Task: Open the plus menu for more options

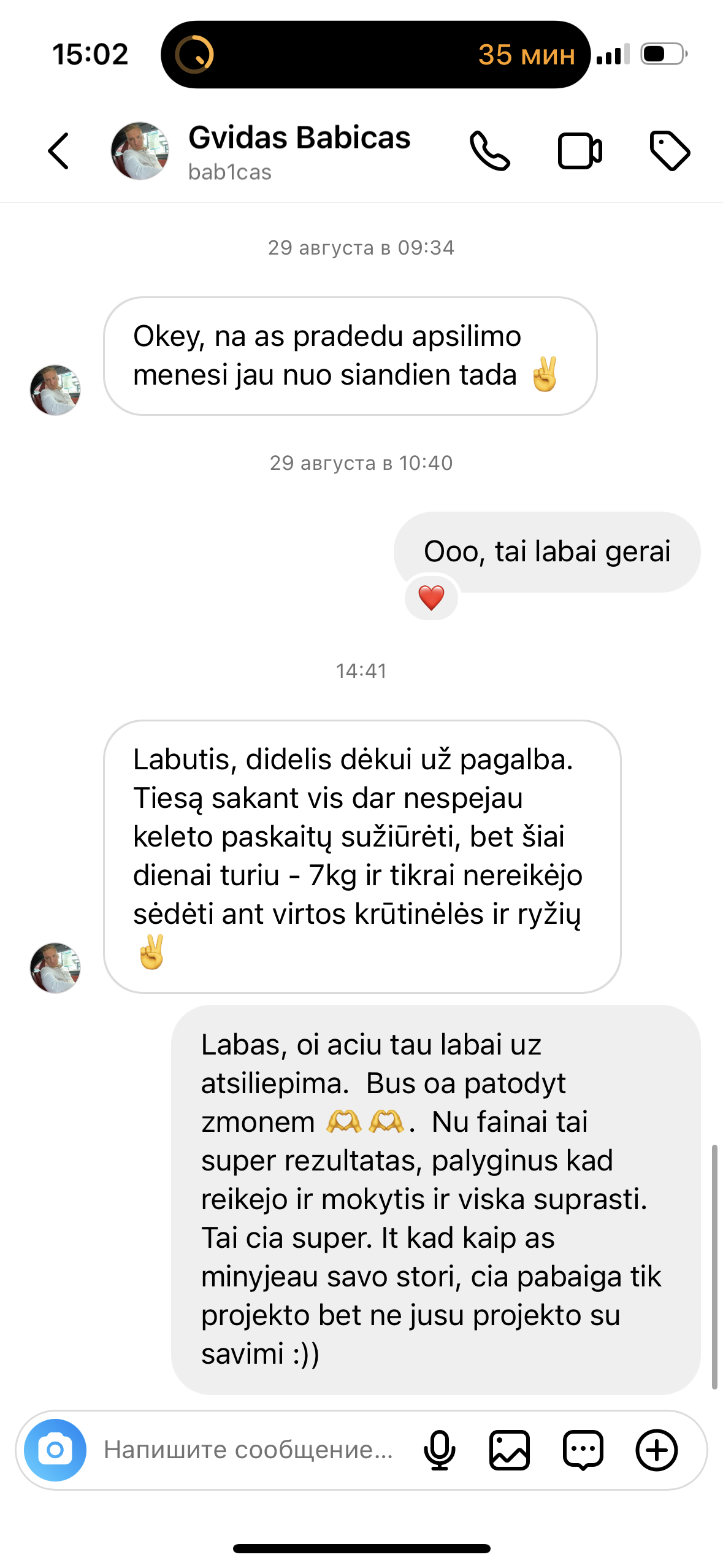Action: (656, 1450)
